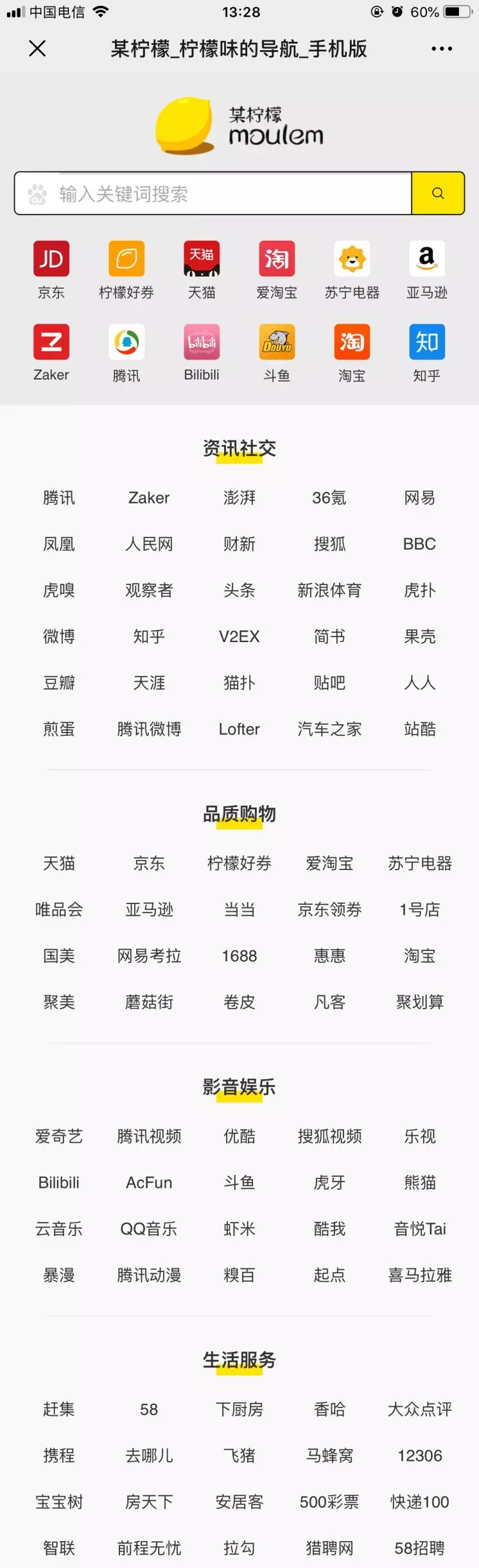
Task: Open the three-dot overflow menu
Action: click(x=441, y=49)
